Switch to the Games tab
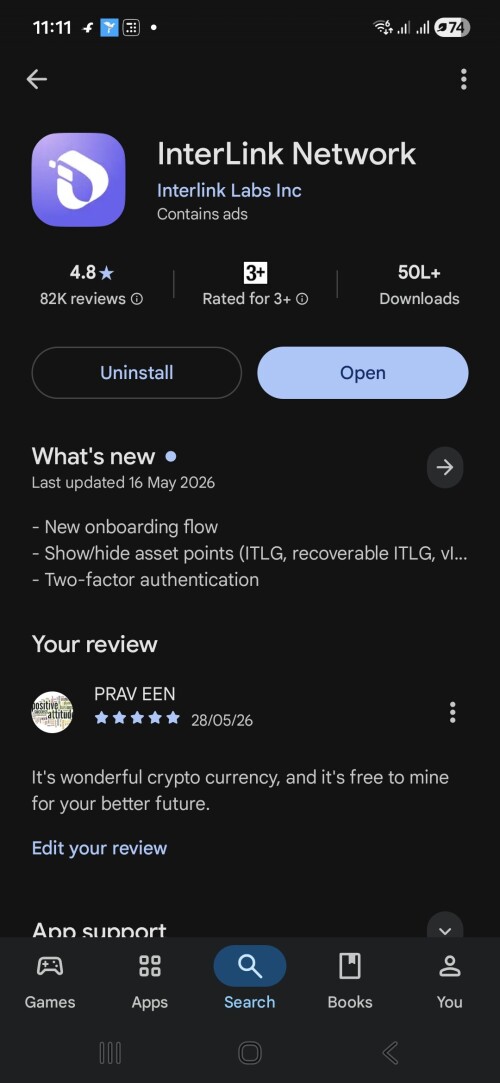500x1083 pixels. pyautogui.click(x=50, y=979)
